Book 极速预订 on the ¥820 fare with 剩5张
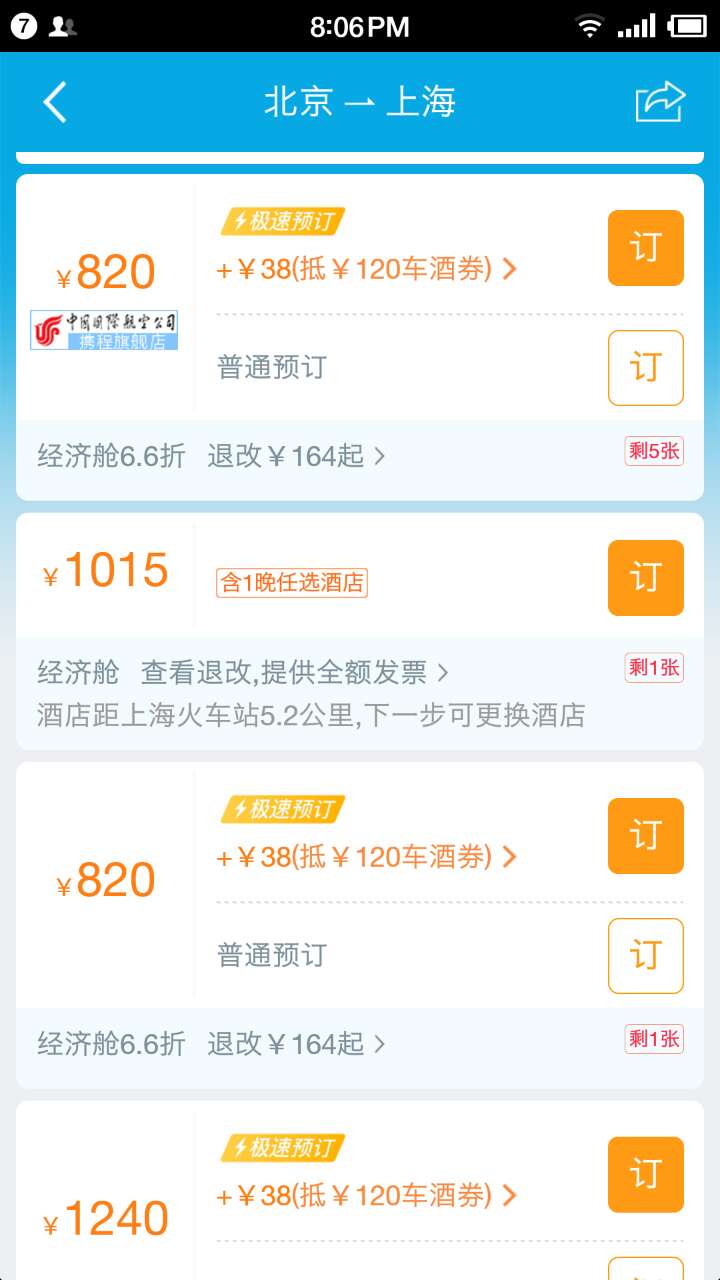The image size is (720, 1280). (x=645, y=248)
